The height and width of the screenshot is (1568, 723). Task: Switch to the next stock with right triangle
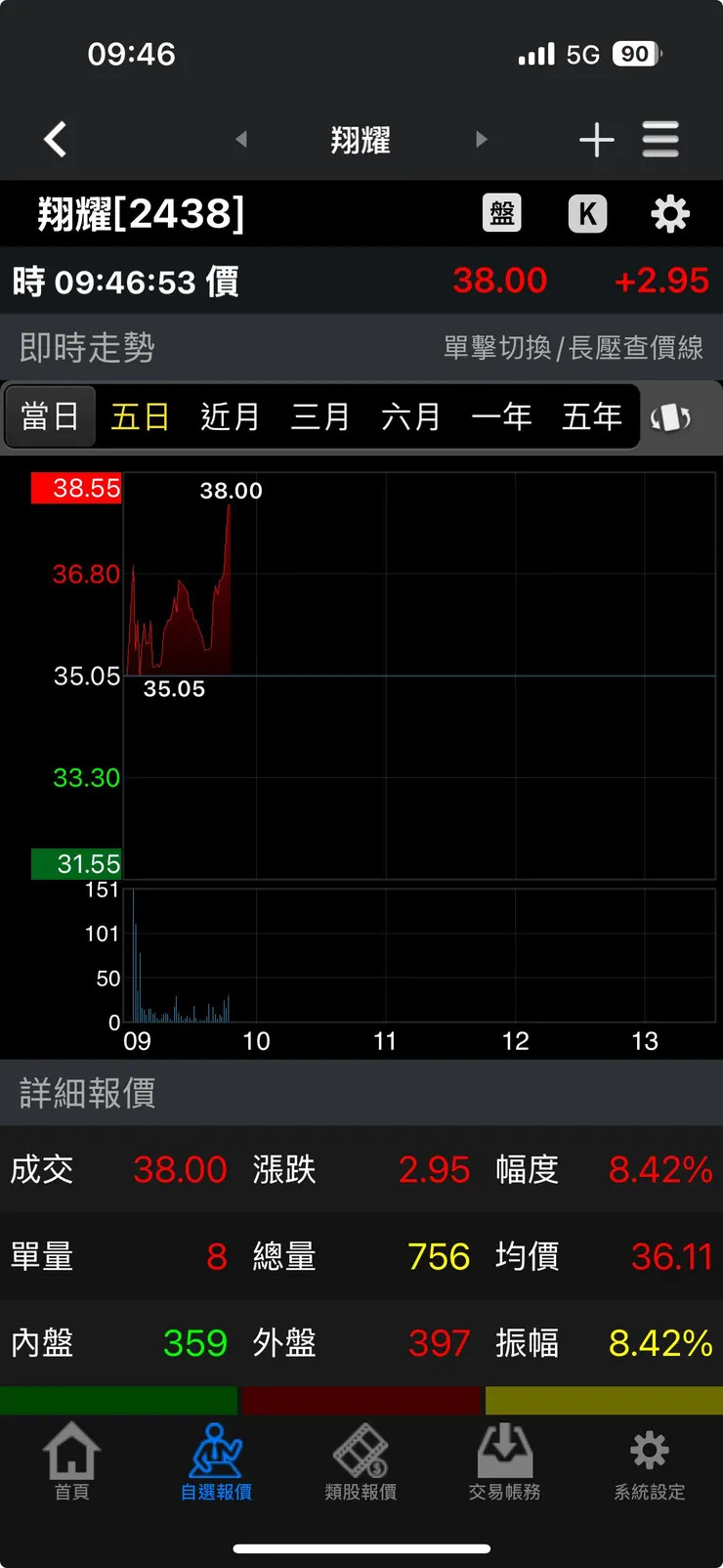(x=481, y=140)
